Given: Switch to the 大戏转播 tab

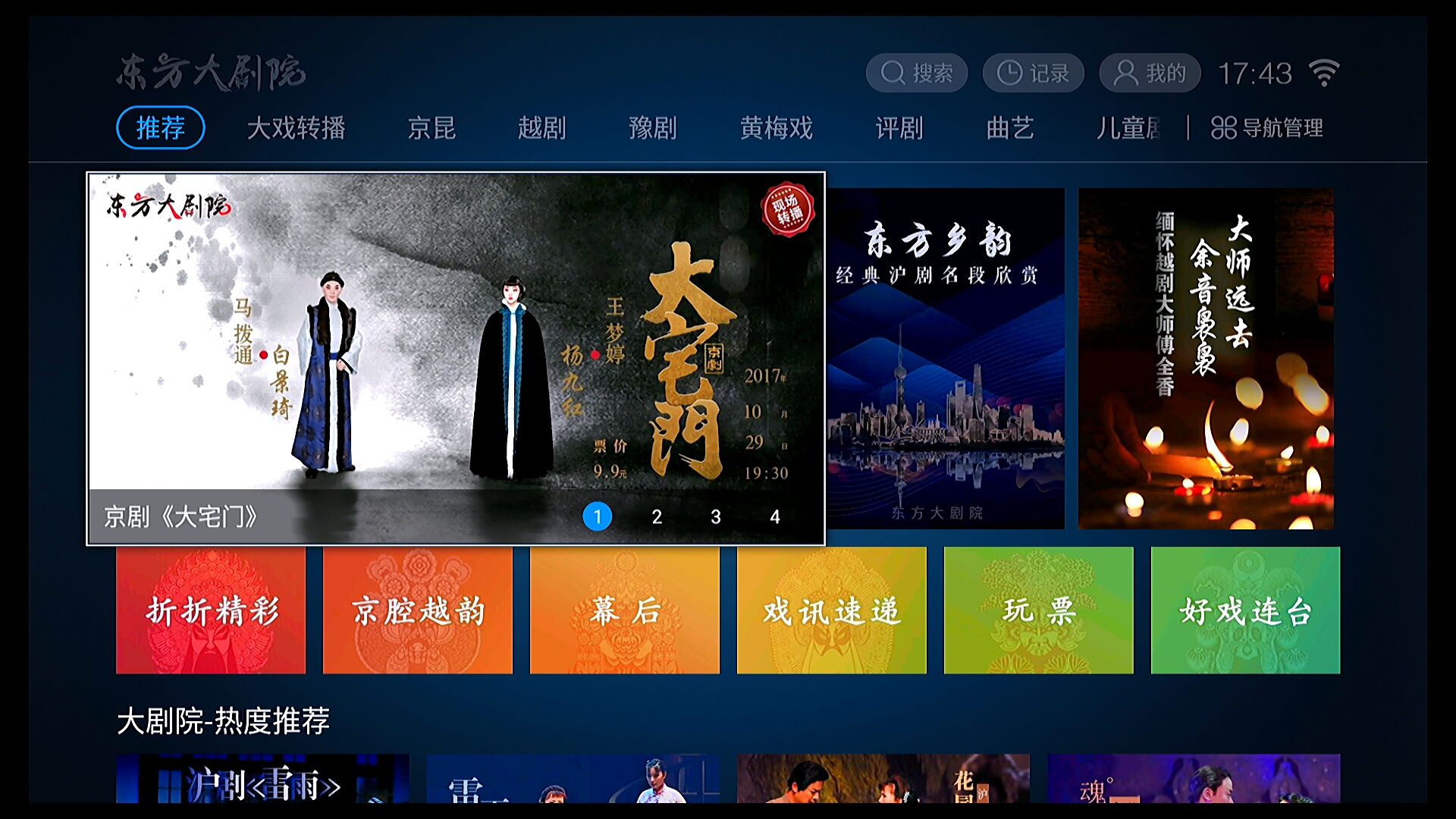Looking at the screenshot, I should coord(296,127).
